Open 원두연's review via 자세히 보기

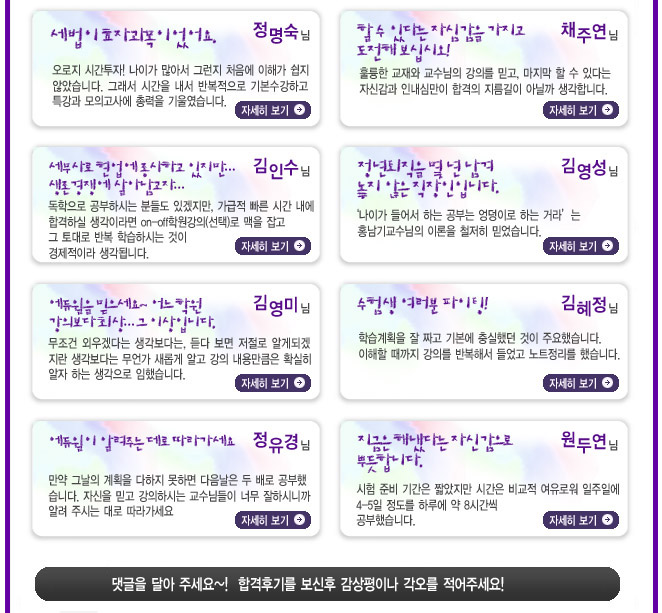pos(581,520)
